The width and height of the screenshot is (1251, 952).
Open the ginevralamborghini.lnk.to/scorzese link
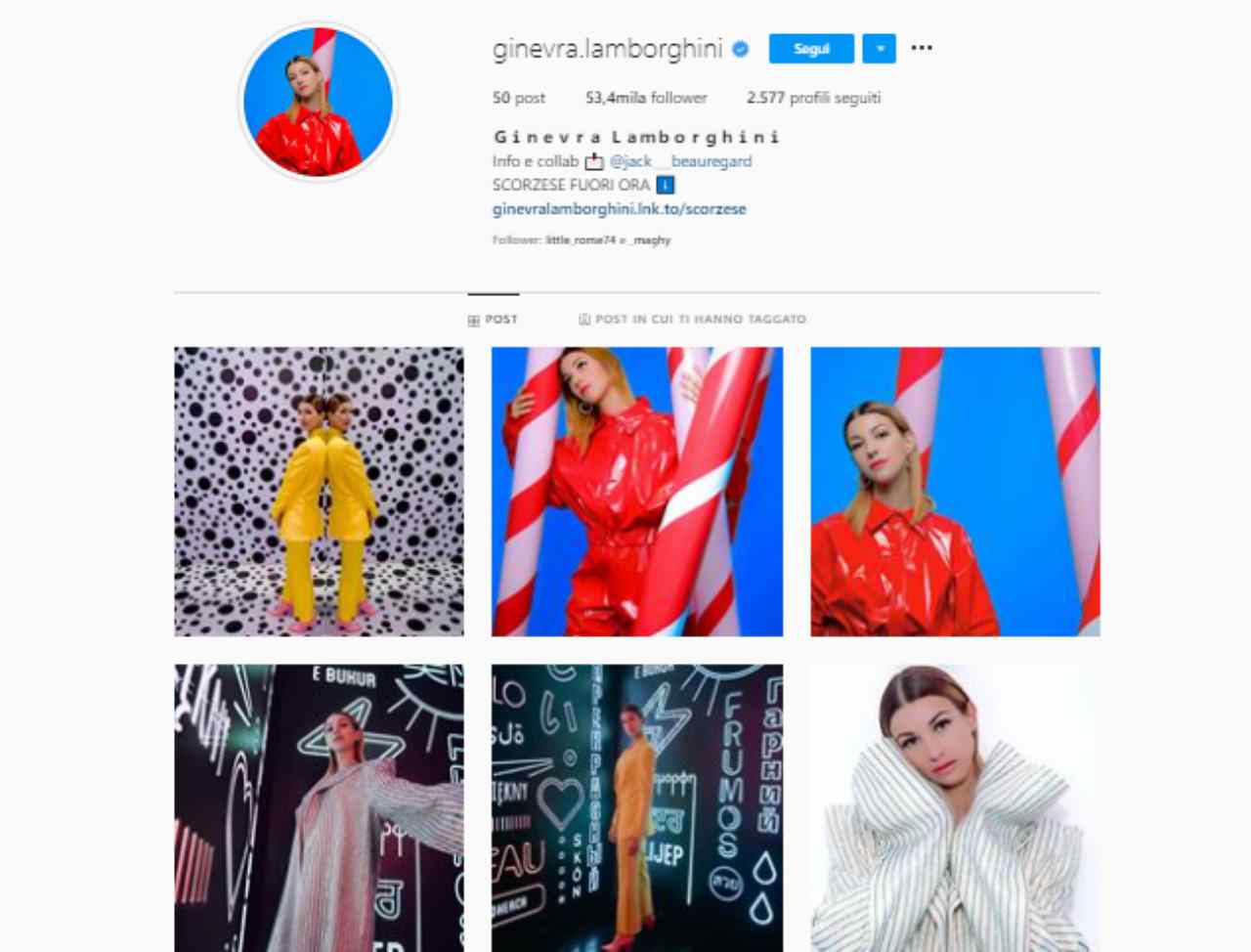point(619,208)
